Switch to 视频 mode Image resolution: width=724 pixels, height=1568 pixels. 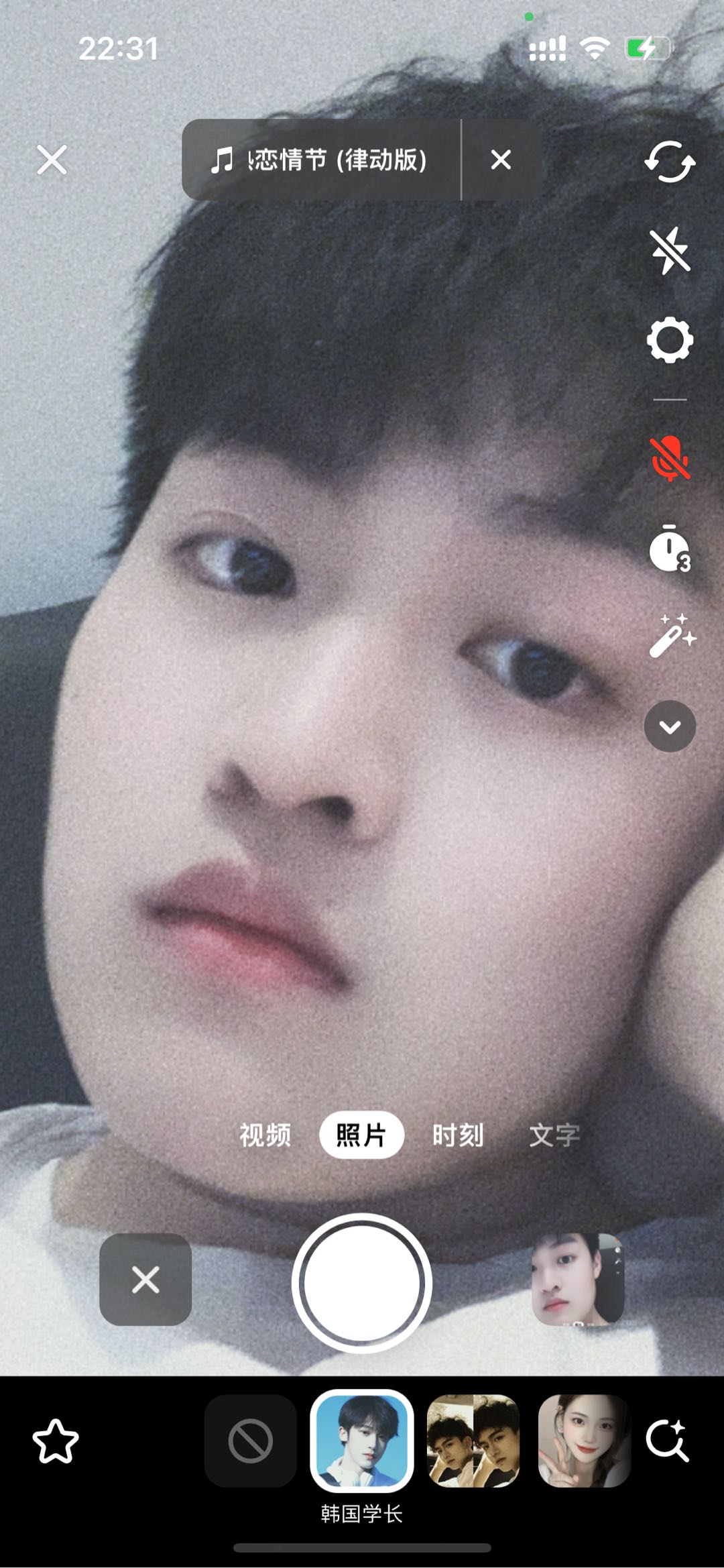pos(265,1135)
